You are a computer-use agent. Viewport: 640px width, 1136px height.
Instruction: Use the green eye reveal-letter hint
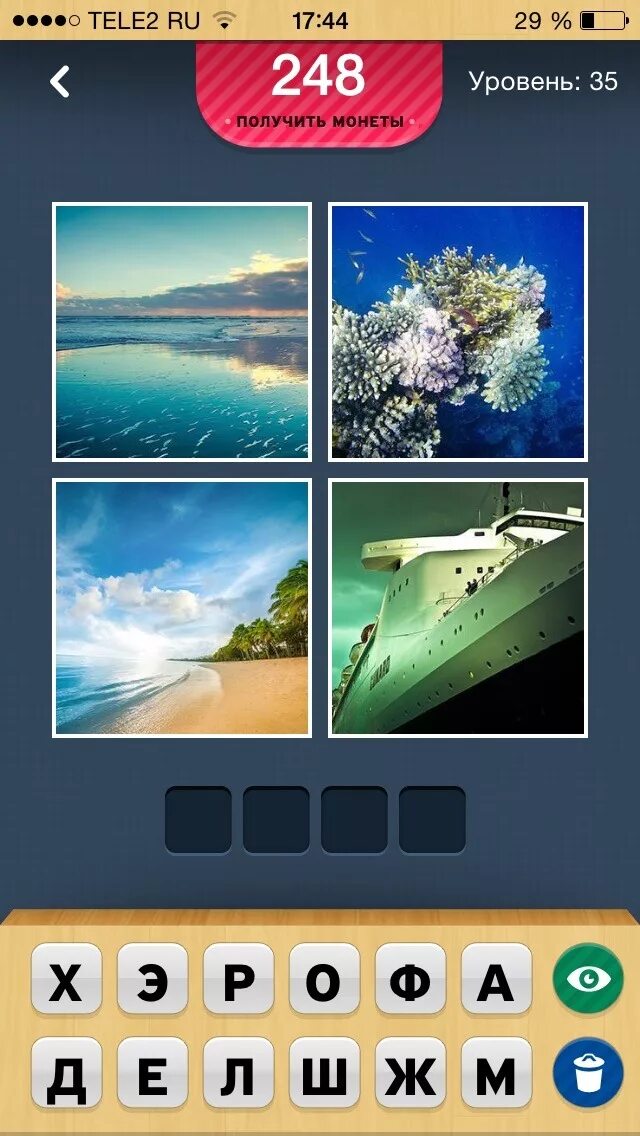tap(588, 979)
